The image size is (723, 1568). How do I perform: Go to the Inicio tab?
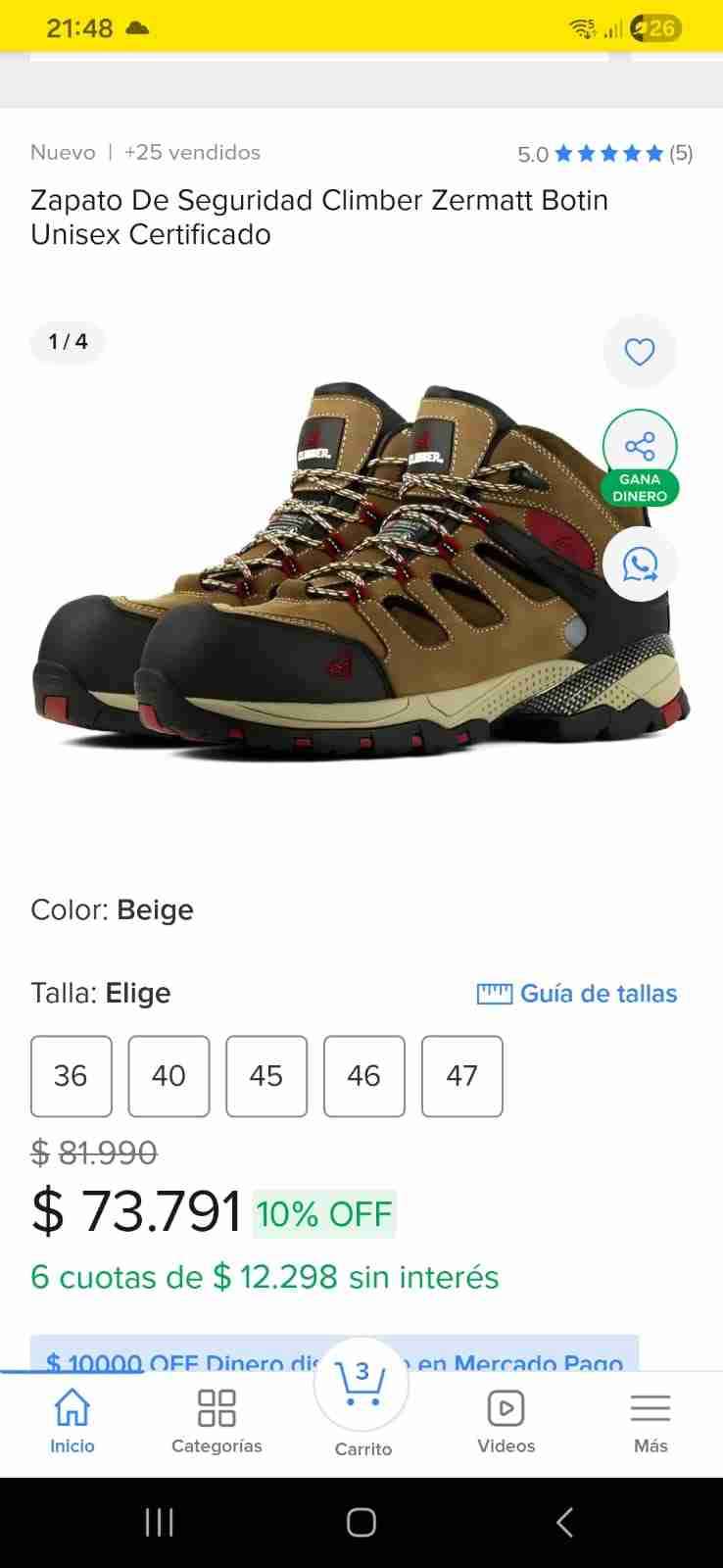click(x=72, y=1421)
